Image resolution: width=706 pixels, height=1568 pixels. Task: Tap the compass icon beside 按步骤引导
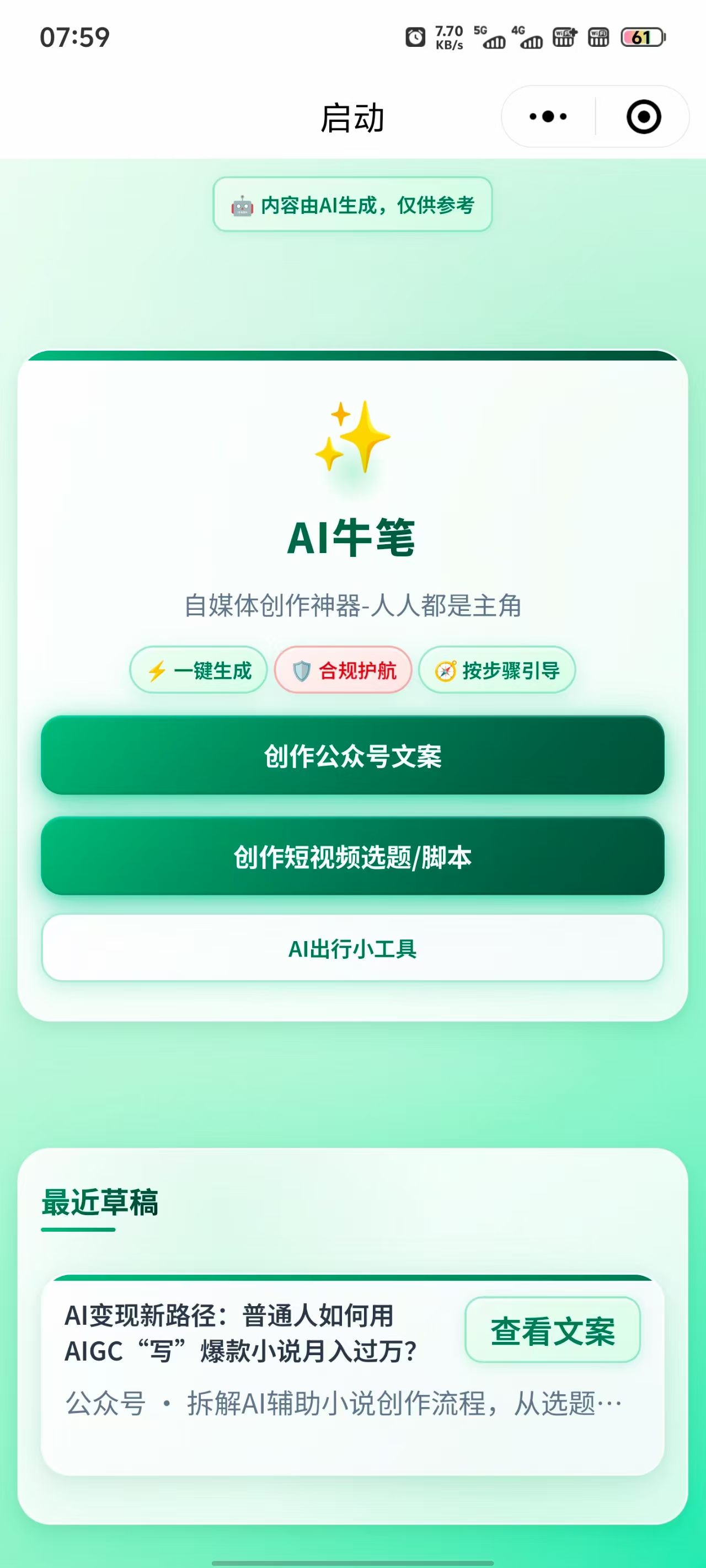tap(445, 670)
